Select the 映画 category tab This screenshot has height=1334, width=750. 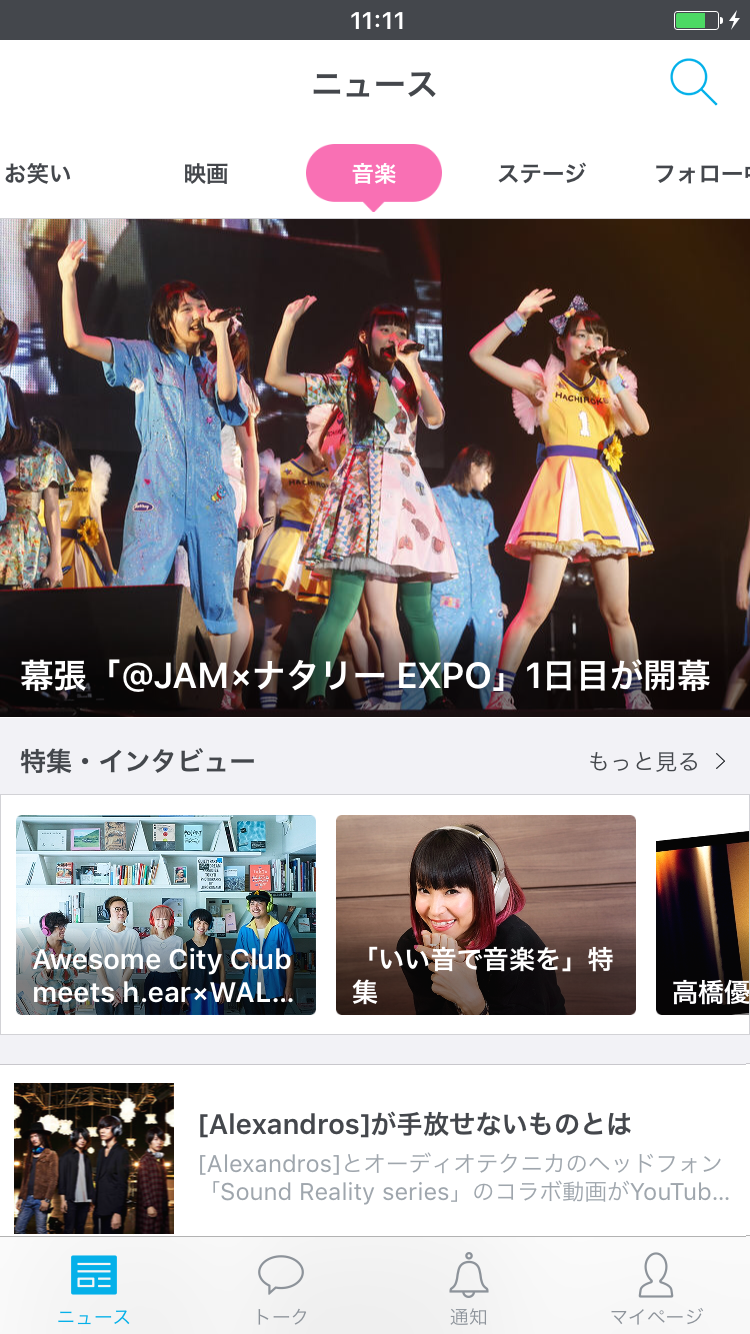[x=206, y=174]
